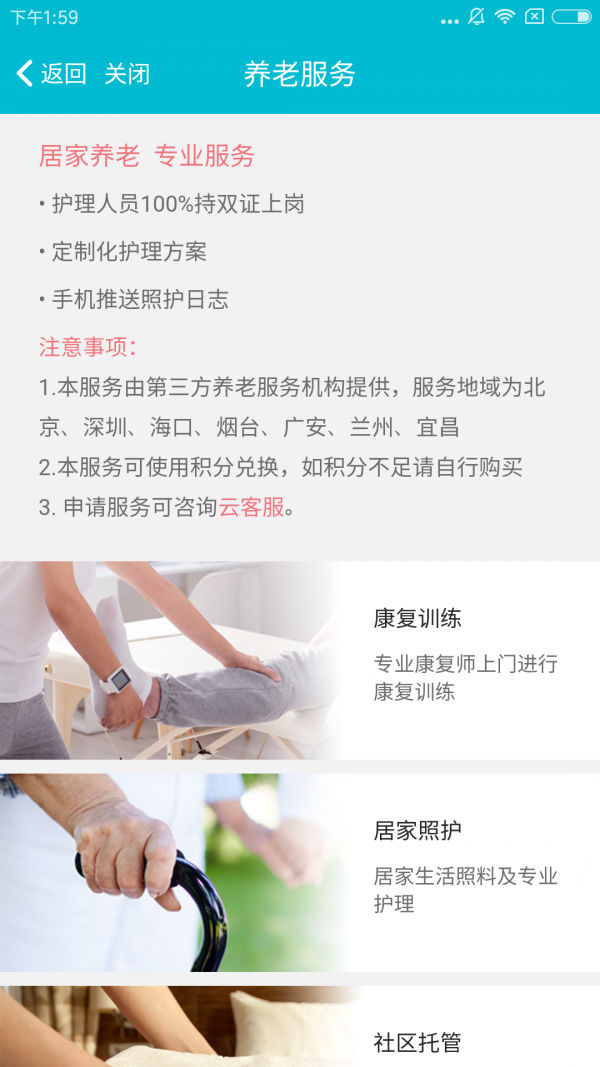Open the 云客服 link
The width and height of the screenshot is (600, 1067).
click(251, 507)
